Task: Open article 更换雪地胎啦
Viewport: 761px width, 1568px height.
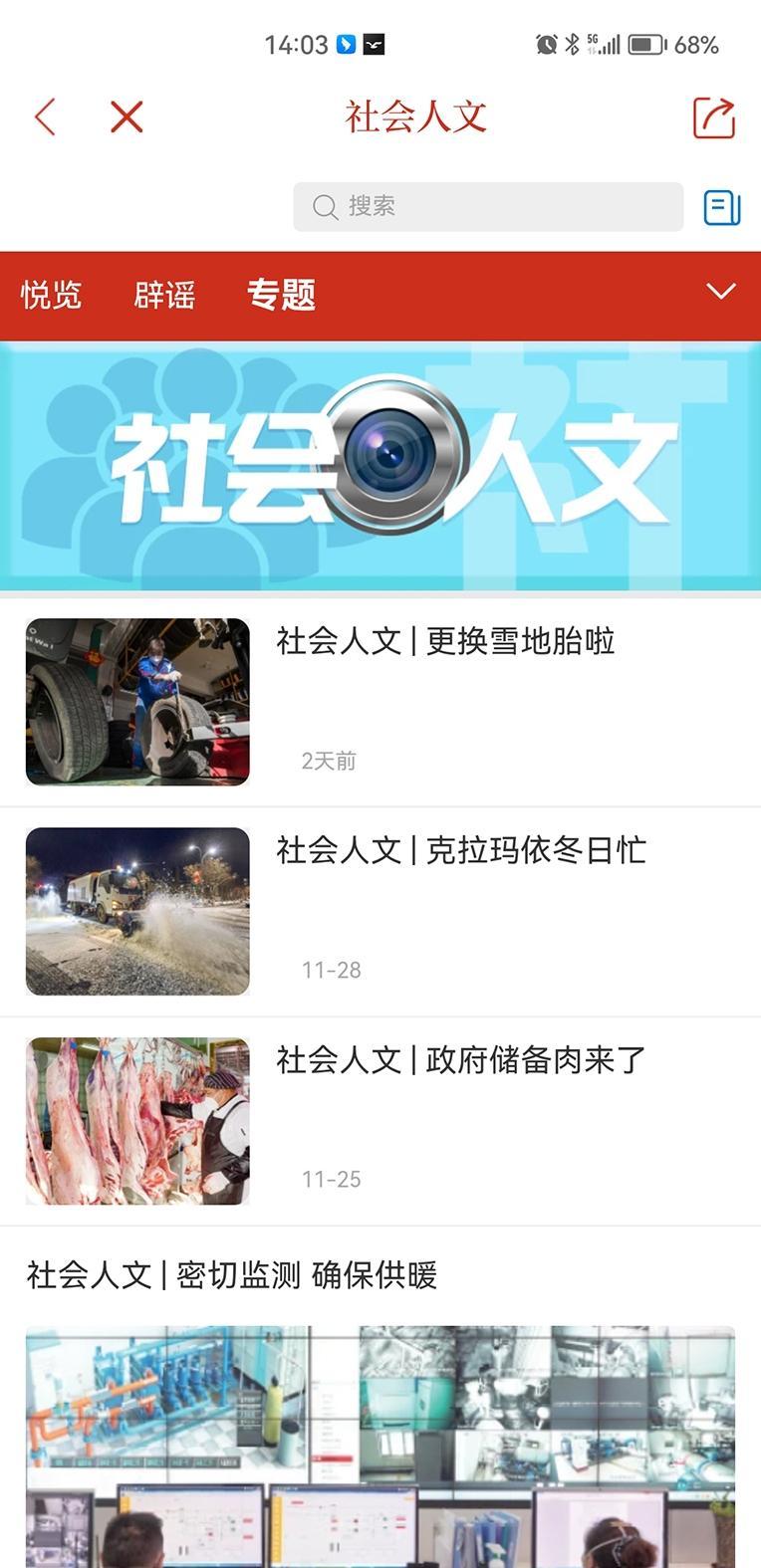Action: click(380, 702)
